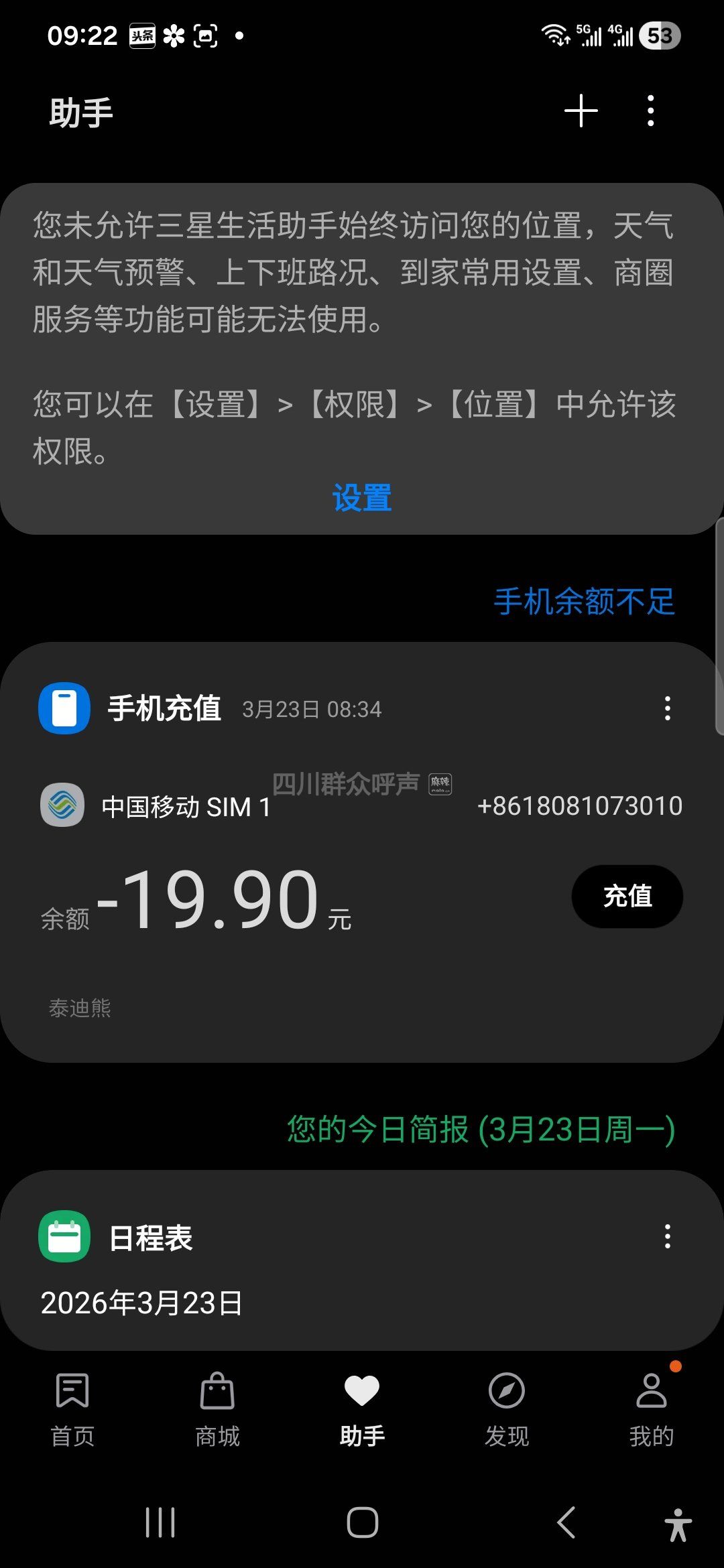Image resolution: width=724 pixels, height=1568 pixels.
Task: Switch to the 商城 tab
Action: pos(217,1409)
